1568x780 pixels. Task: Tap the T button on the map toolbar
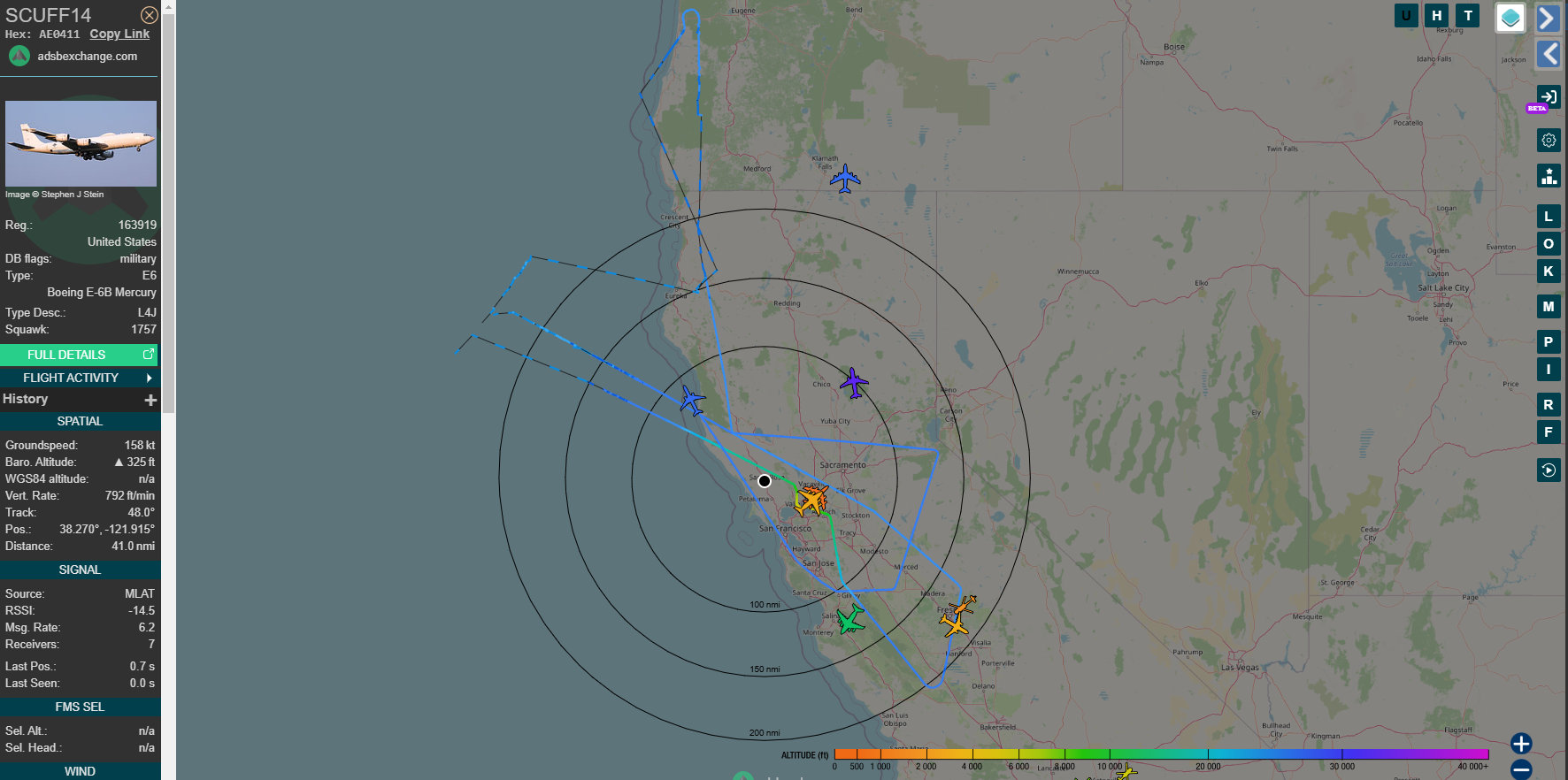tap(1468, 15)
